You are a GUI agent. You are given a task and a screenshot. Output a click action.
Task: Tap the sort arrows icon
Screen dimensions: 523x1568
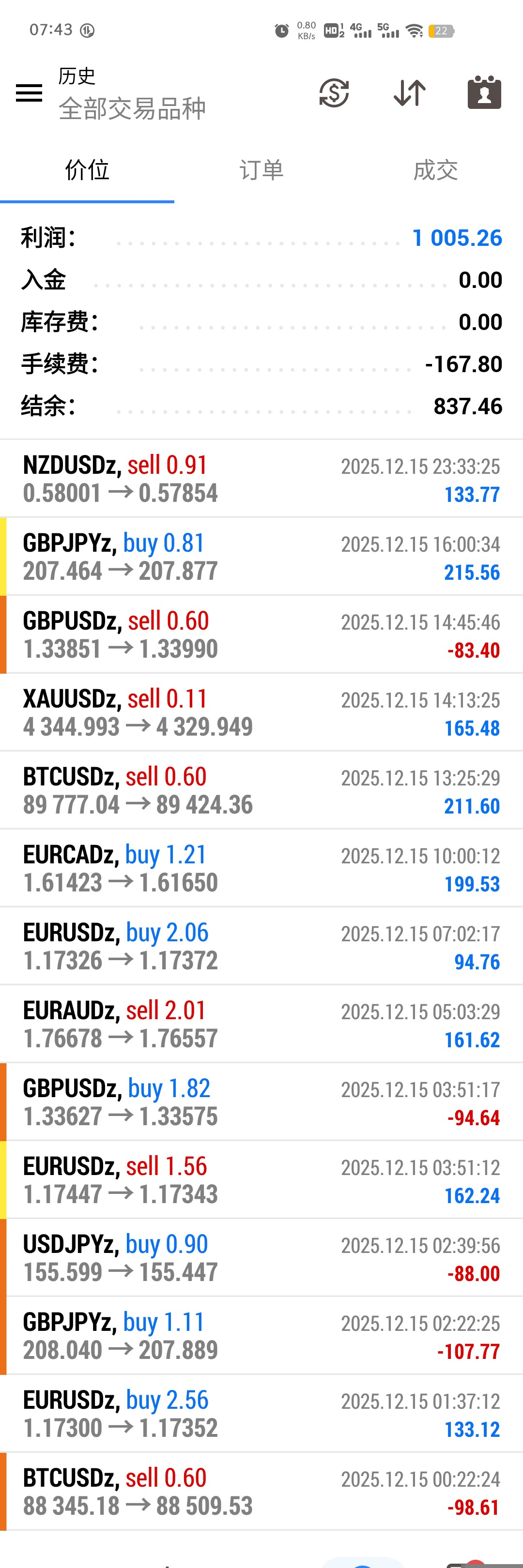[x=409, y=93]
